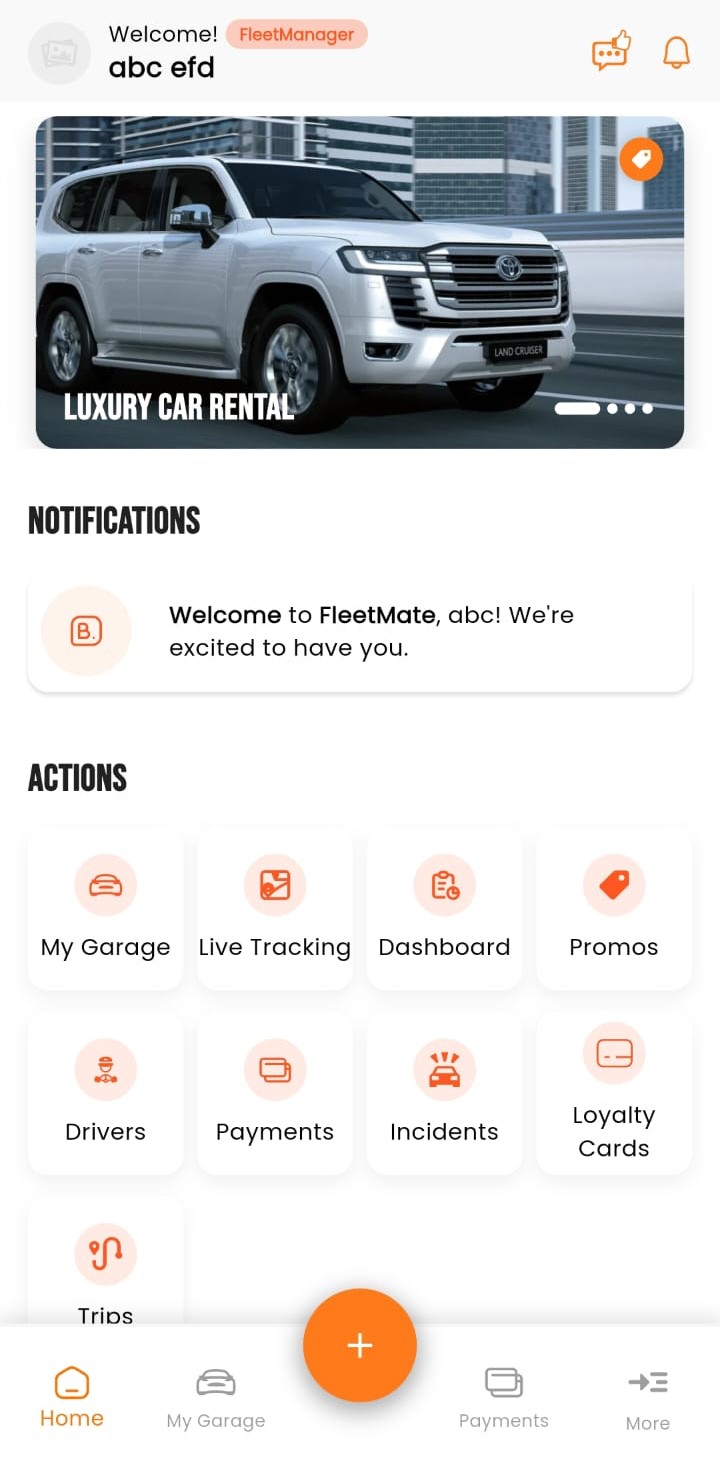Open the feedback chat icon
This screenshot has height=1467, width=720.
(611, 50)
